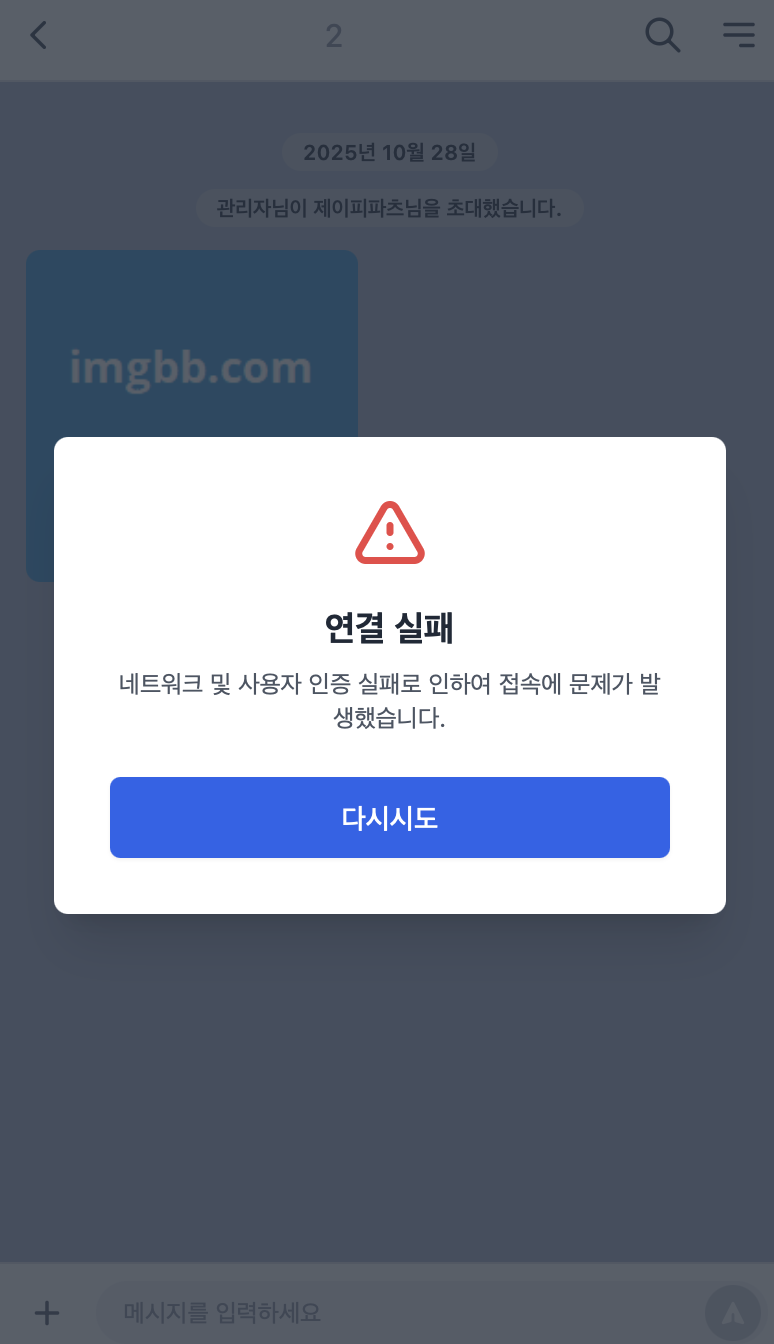Open the search magnifier icon
Viewport: 774px width, 1344px height.
point(662,35)
